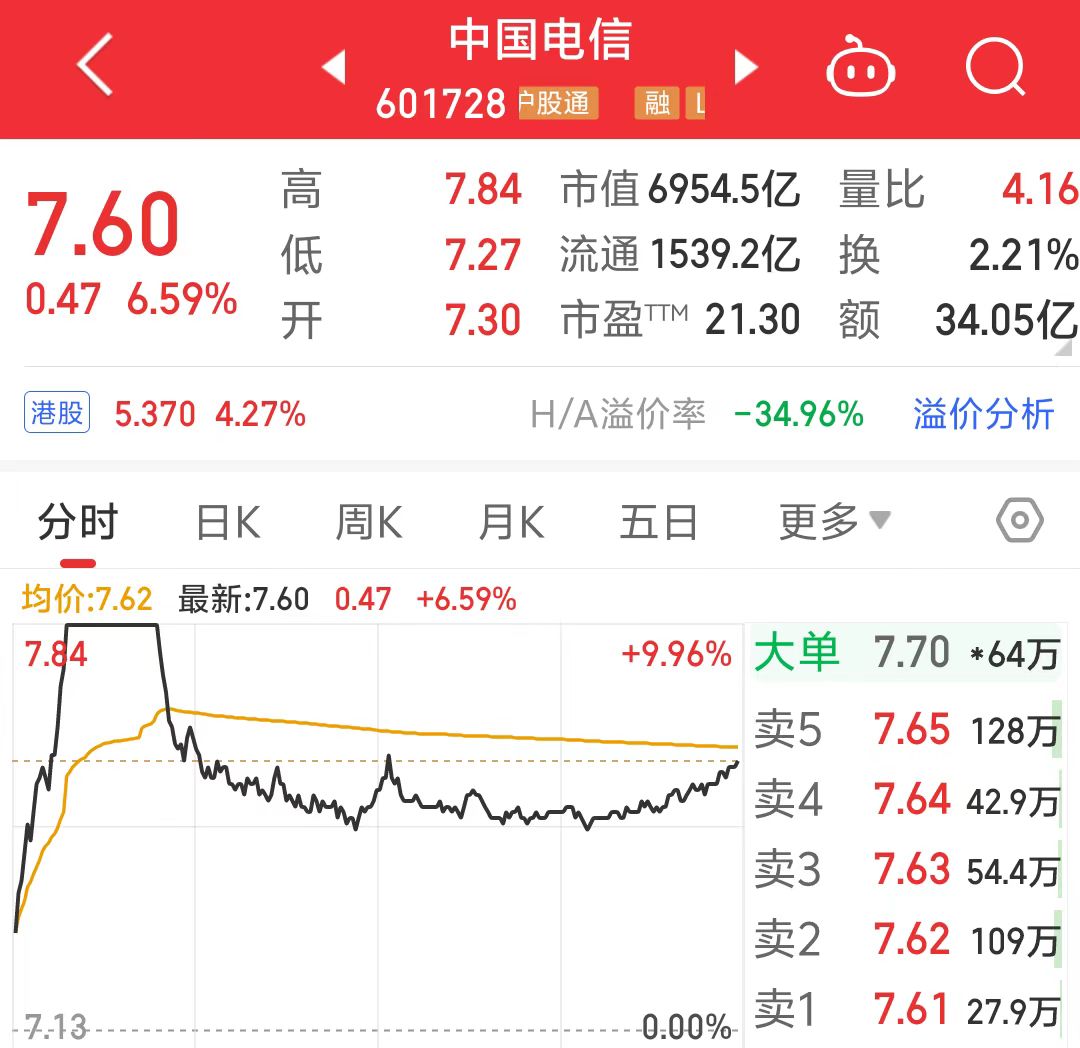1080x1048 pixels.
Task: Select the 分时 chart tab
Action: (78, 522)
